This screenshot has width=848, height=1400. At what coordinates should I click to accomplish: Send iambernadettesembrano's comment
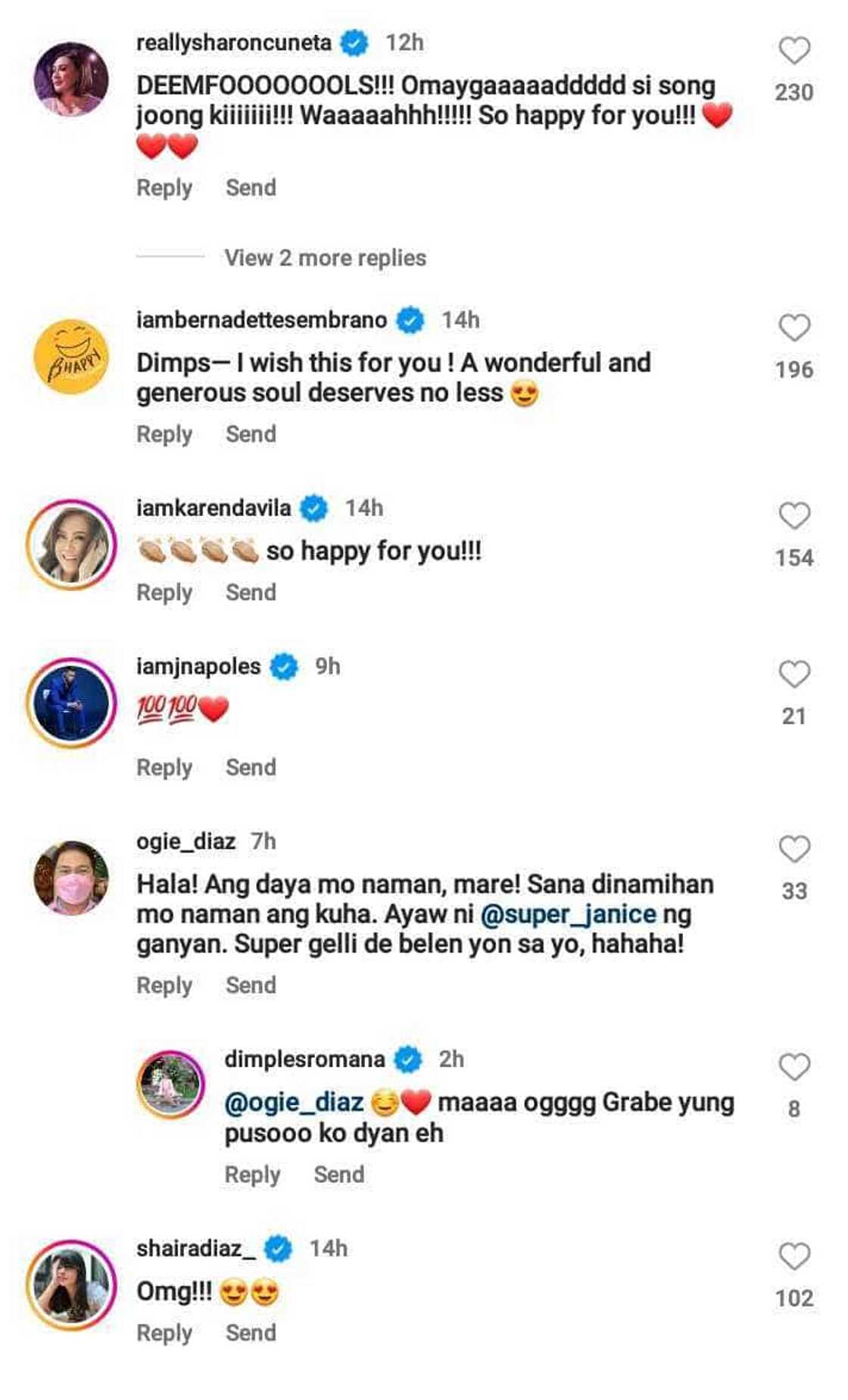point(251,434)
